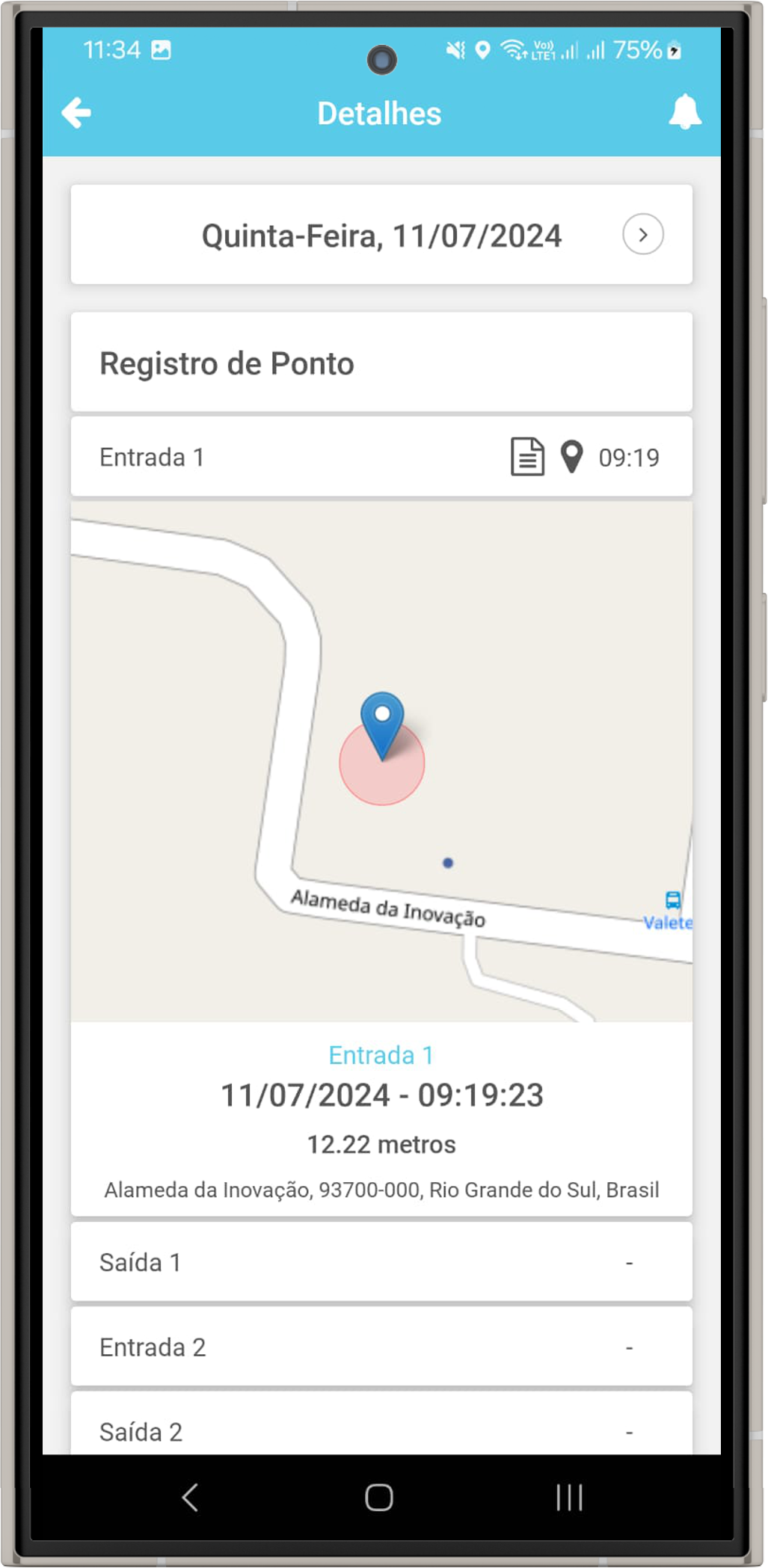This screenshot has width=768, height=1568.
Task: Open the Saída 1 row
Action: (x=381, y=1263)
